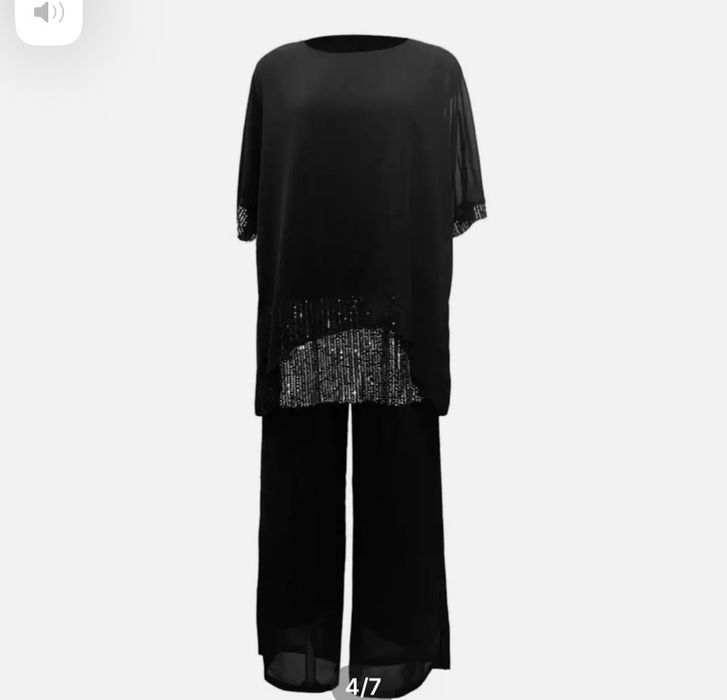
Task: Toggle the sound speaker icon
Action: click(47, 14)
